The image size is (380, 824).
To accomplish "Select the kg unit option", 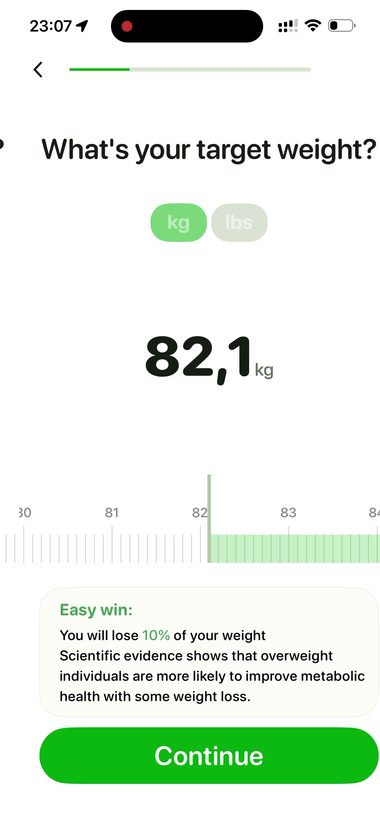I will pos(179,222).
